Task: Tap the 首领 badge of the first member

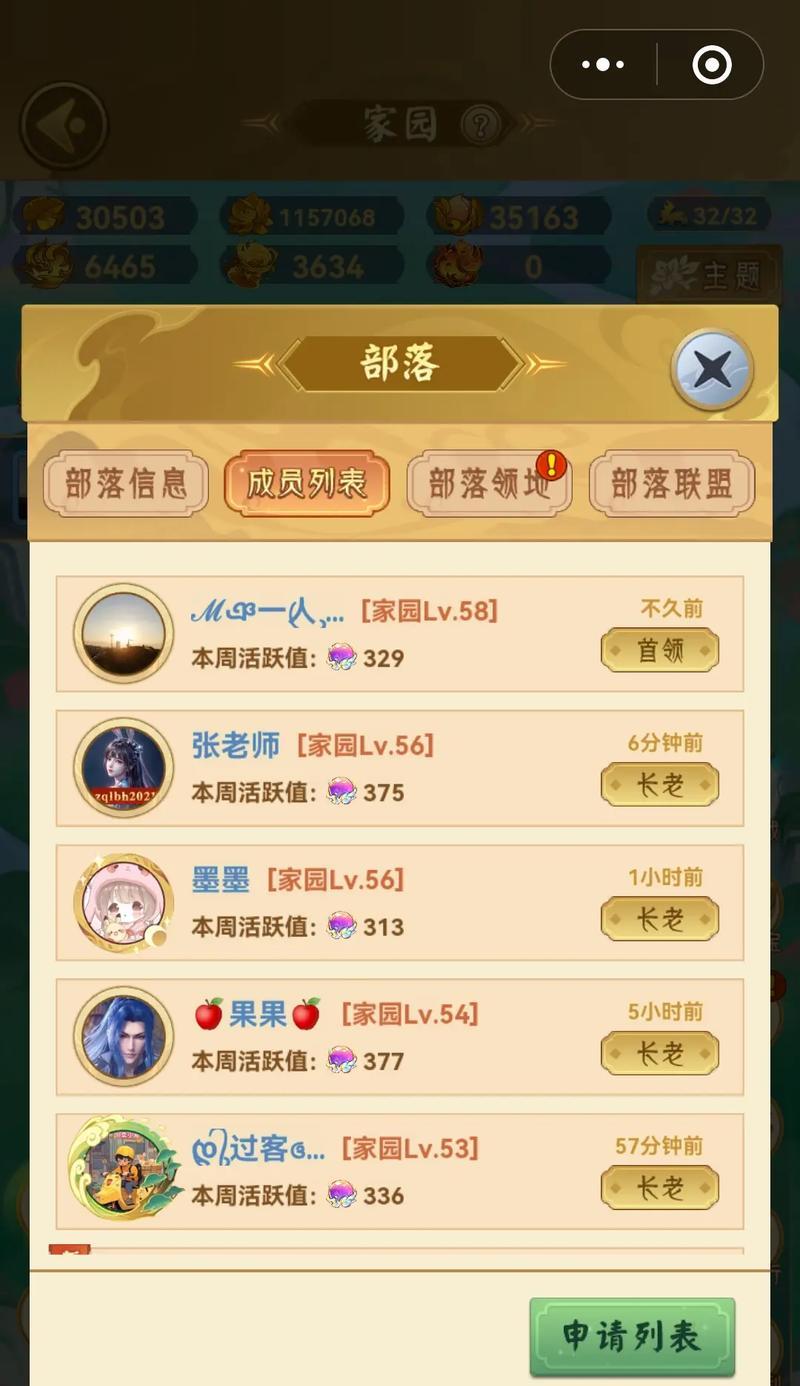Action: 660,650
